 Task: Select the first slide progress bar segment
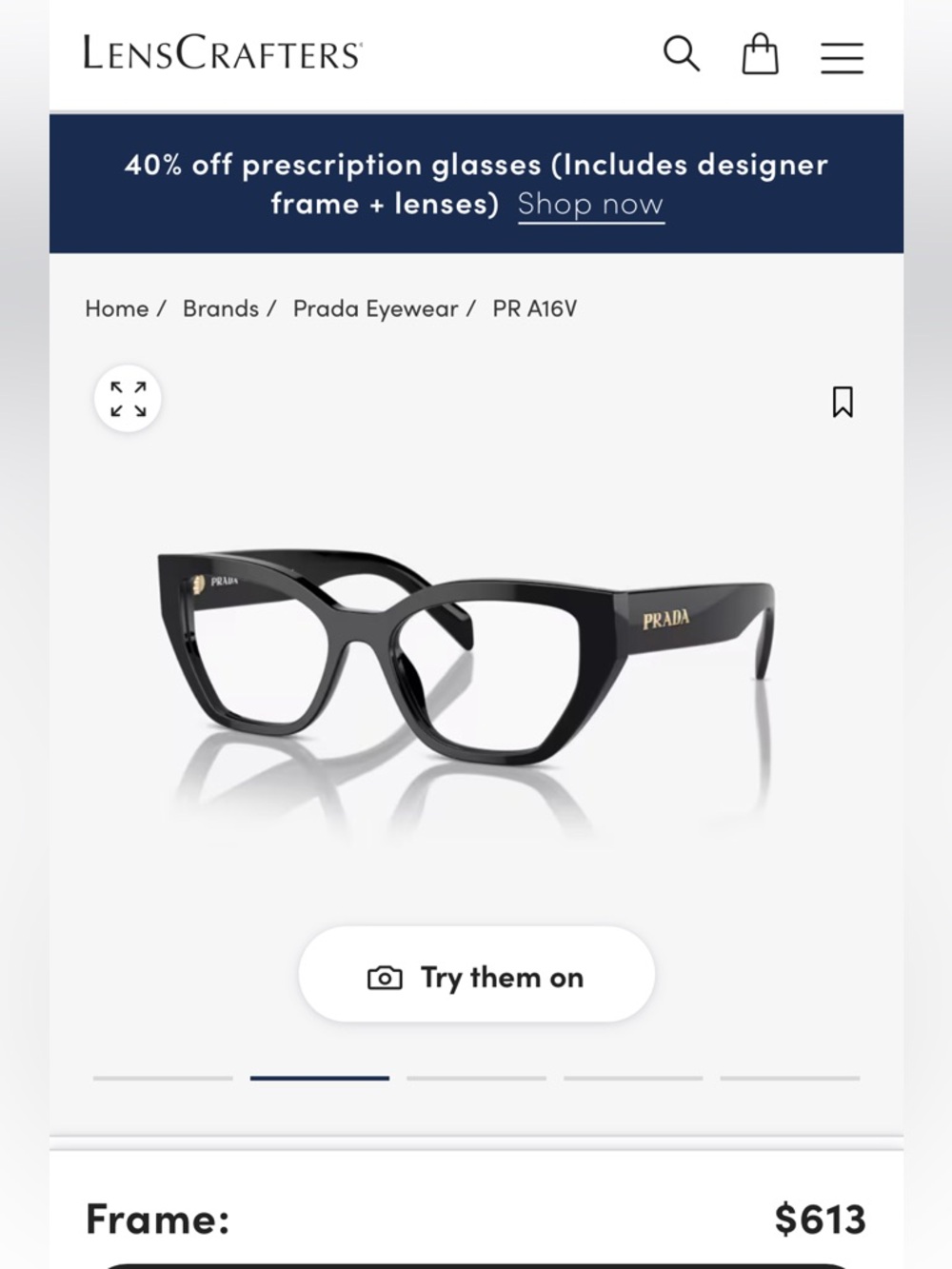(163, 1078)
